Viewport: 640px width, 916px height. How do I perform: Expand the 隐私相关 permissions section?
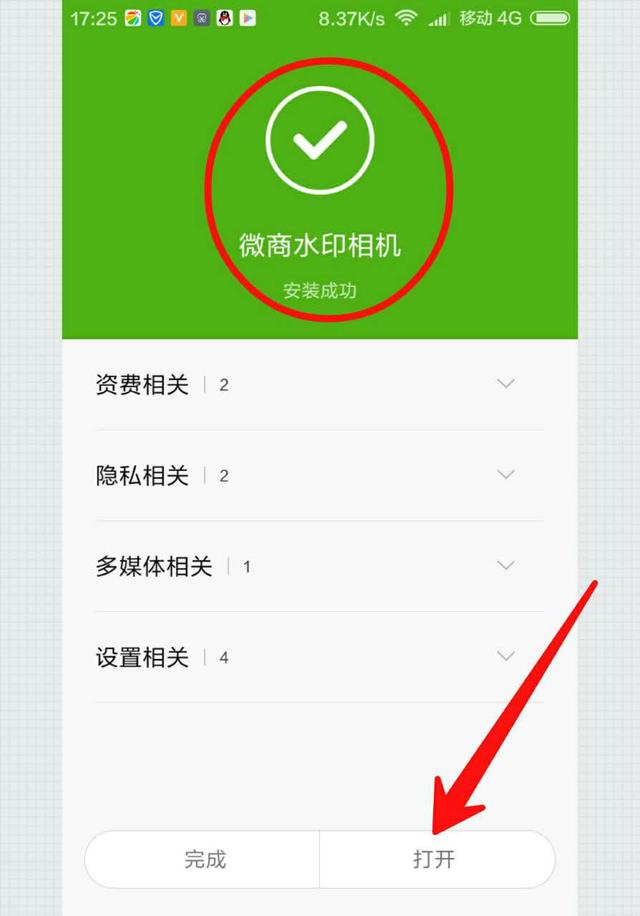click(x=505, y=475)
